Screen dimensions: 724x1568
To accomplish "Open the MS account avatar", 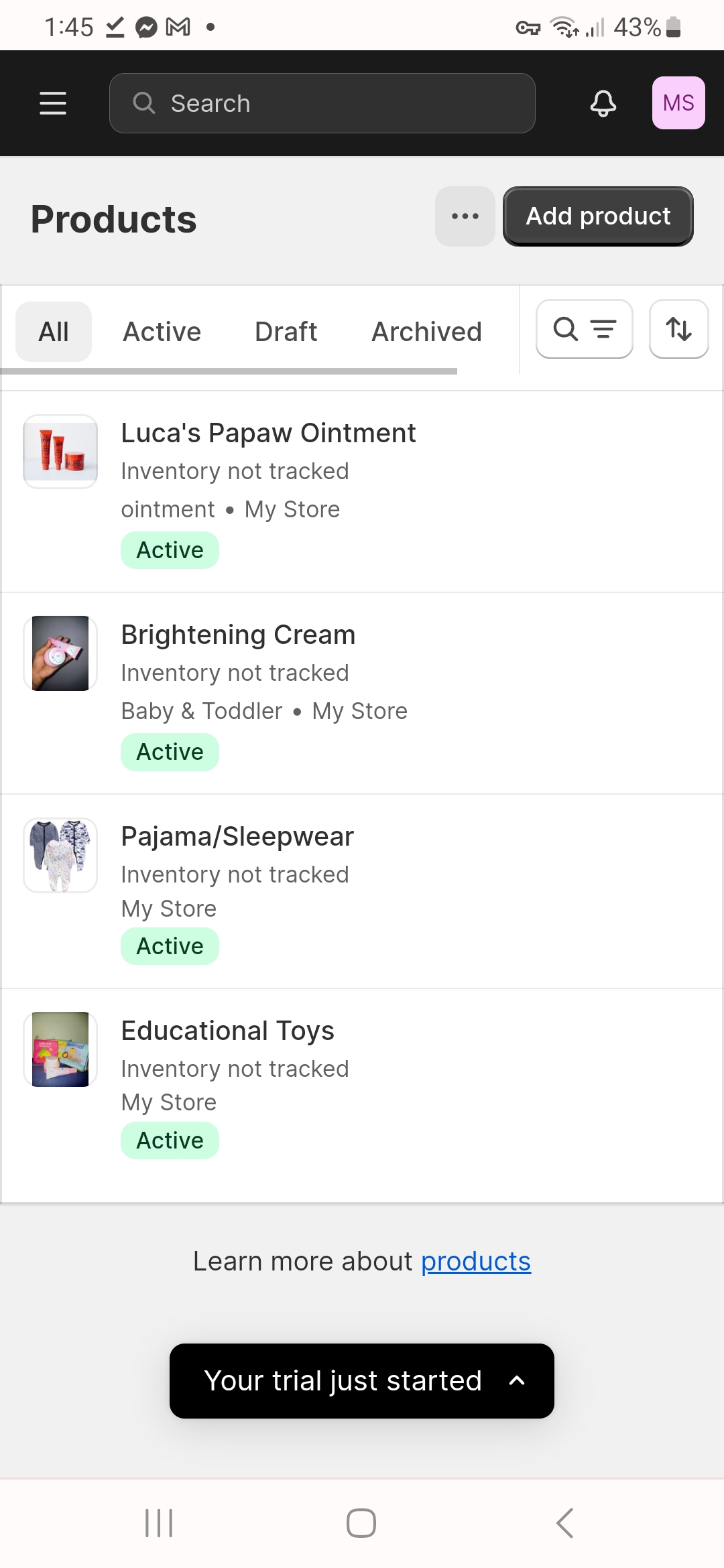I will 678,103.
